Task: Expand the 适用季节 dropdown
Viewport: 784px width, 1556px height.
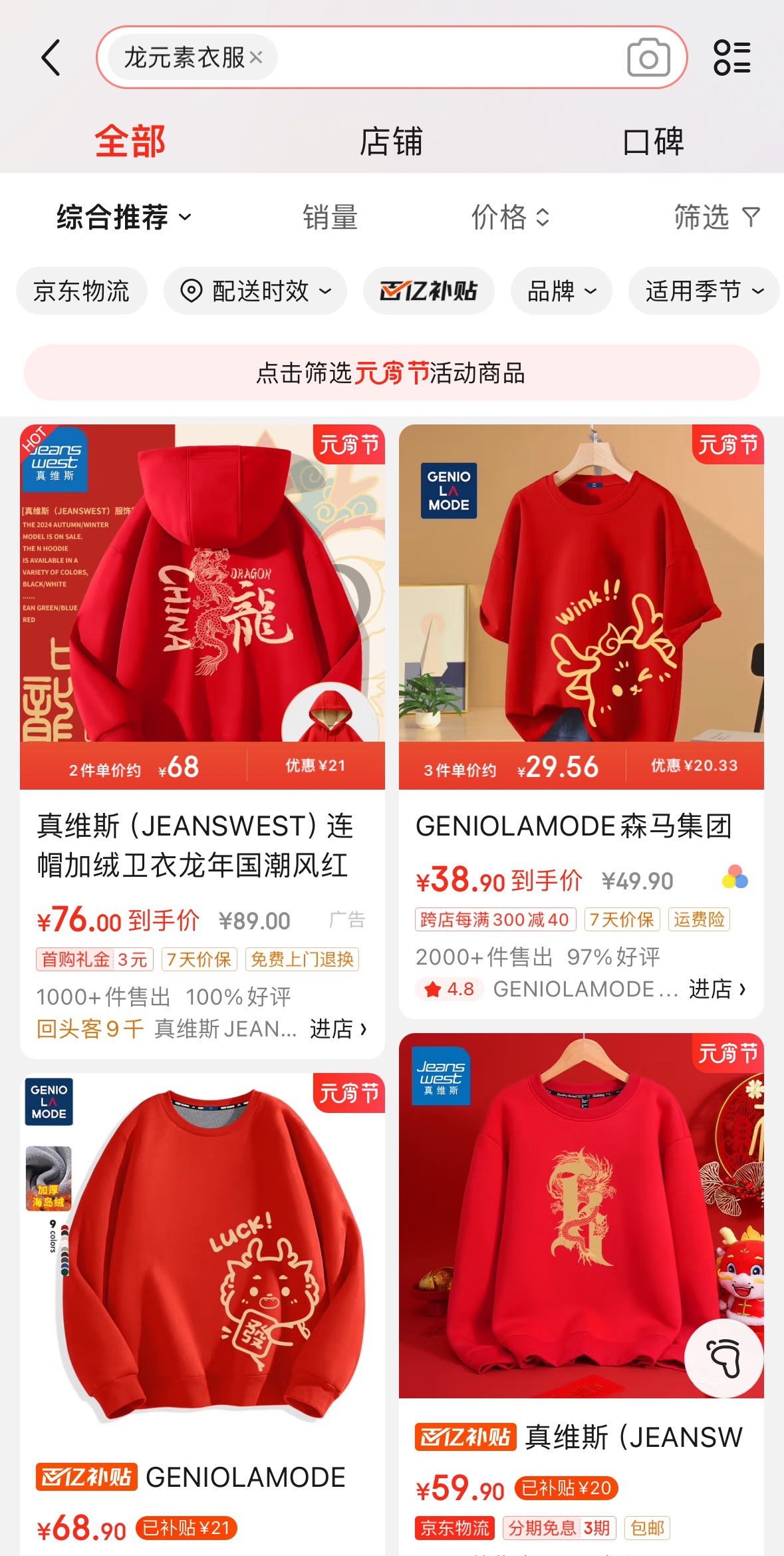Action: [704, 291]
